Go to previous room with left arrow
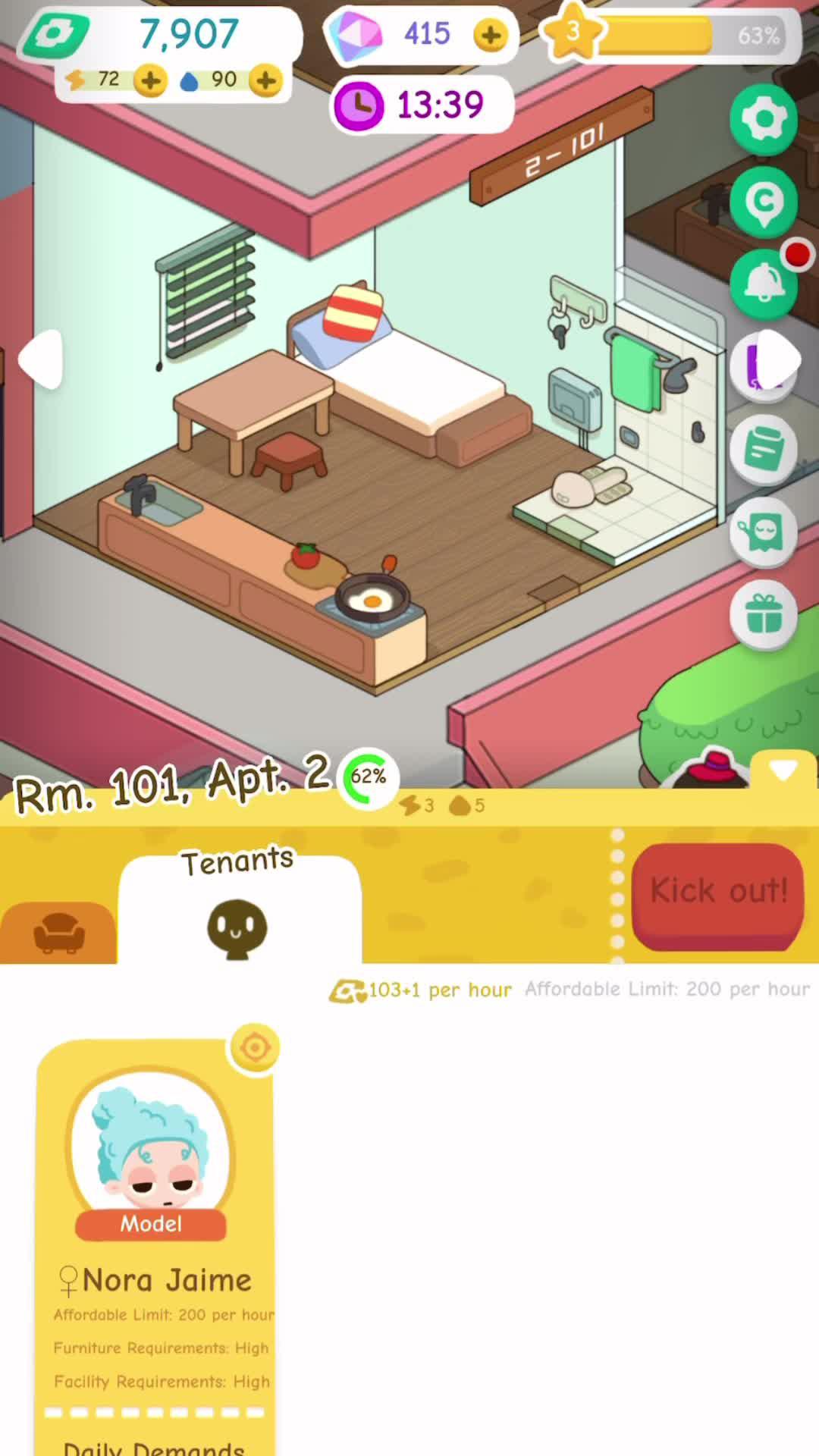This screenshot has width=819, height=1456. [39, 360]
